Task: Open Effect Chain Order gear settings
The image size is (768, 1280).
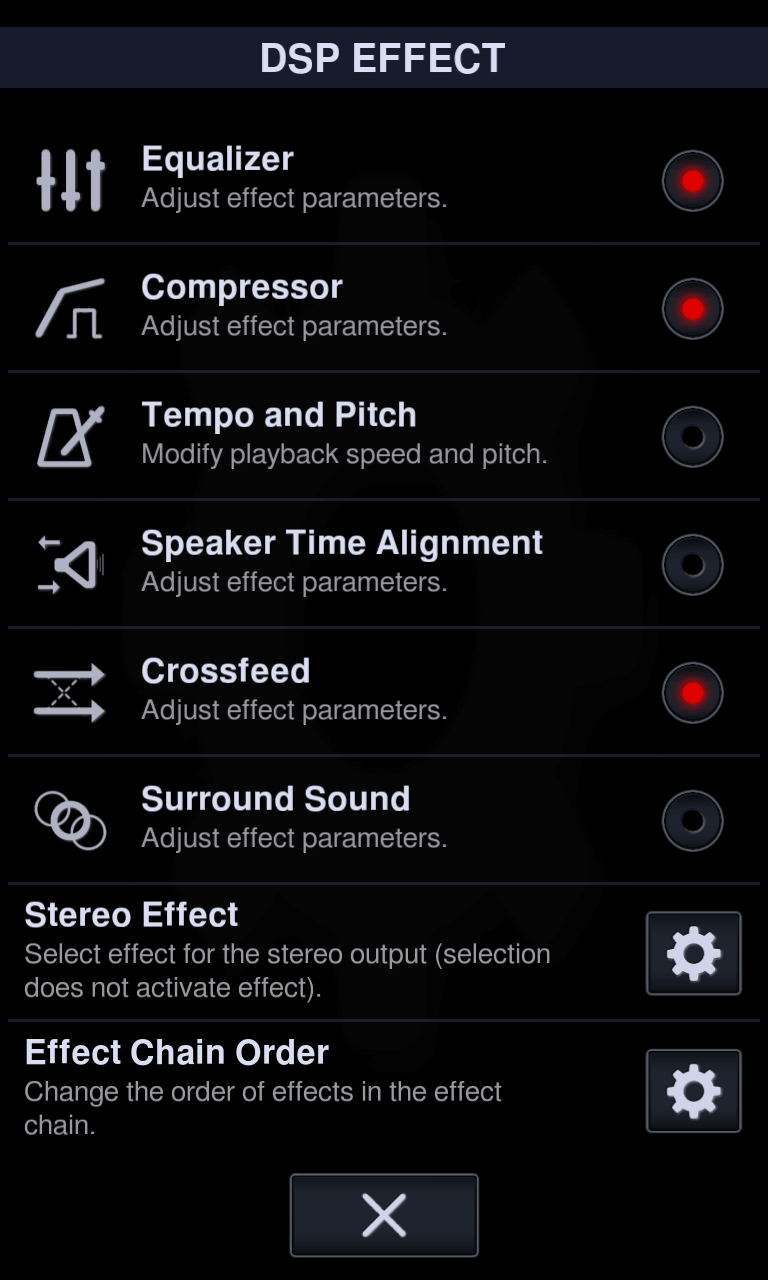Action: 693,1091
